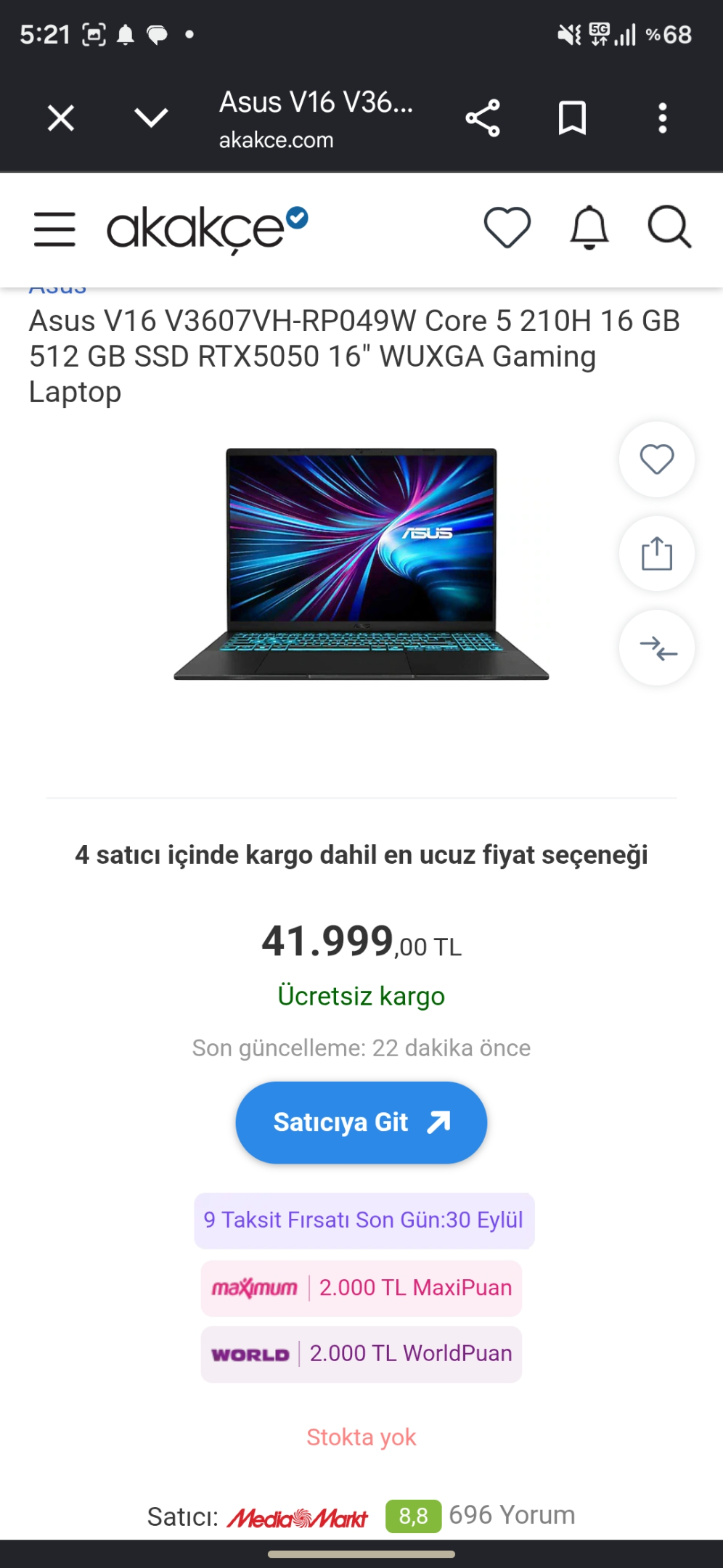
Task: Compare this laptop with other products
Action: pos(657,648)
